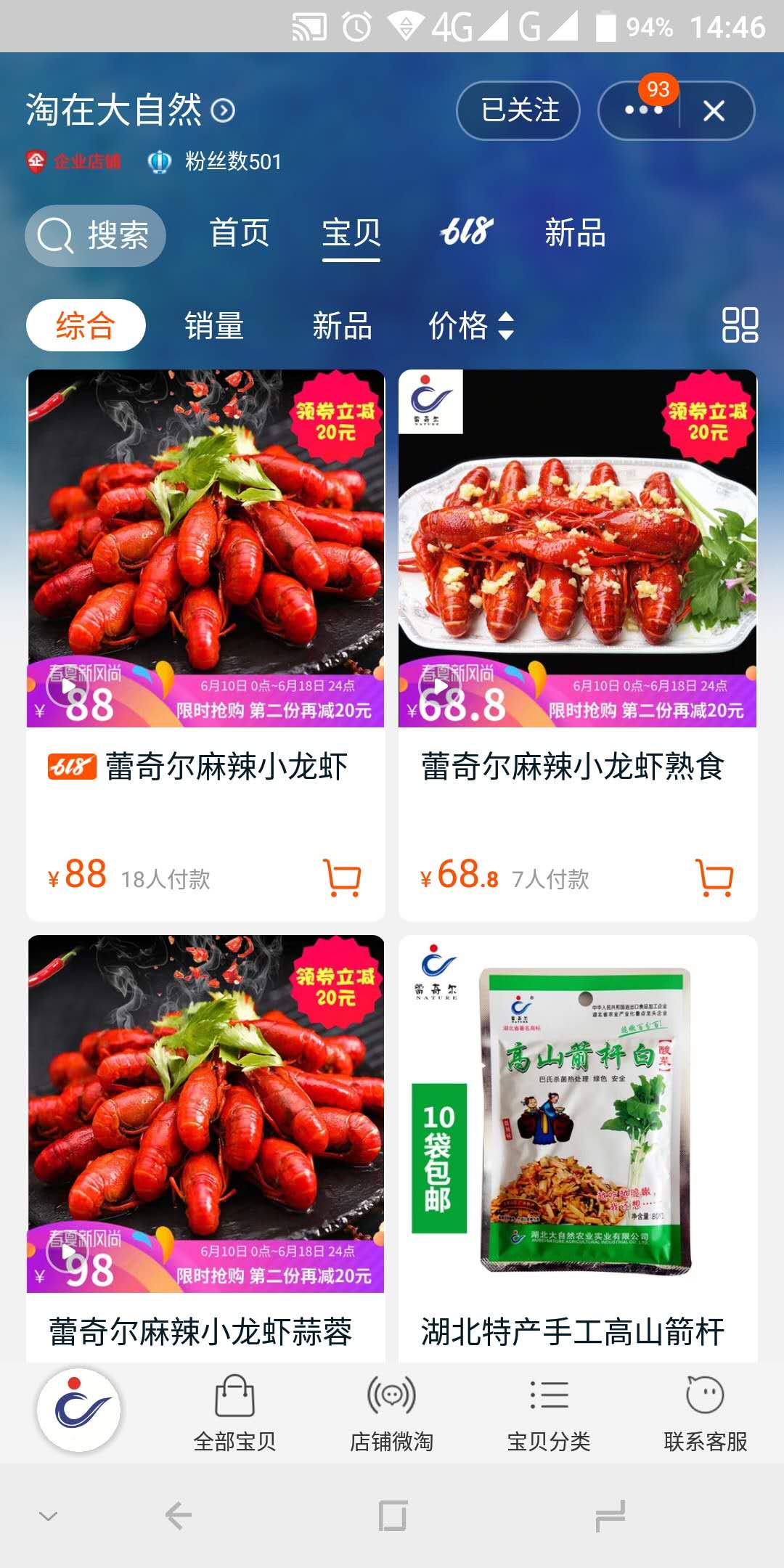
Task: Toggle the grid layout view icon
Action: coord(740,324)
